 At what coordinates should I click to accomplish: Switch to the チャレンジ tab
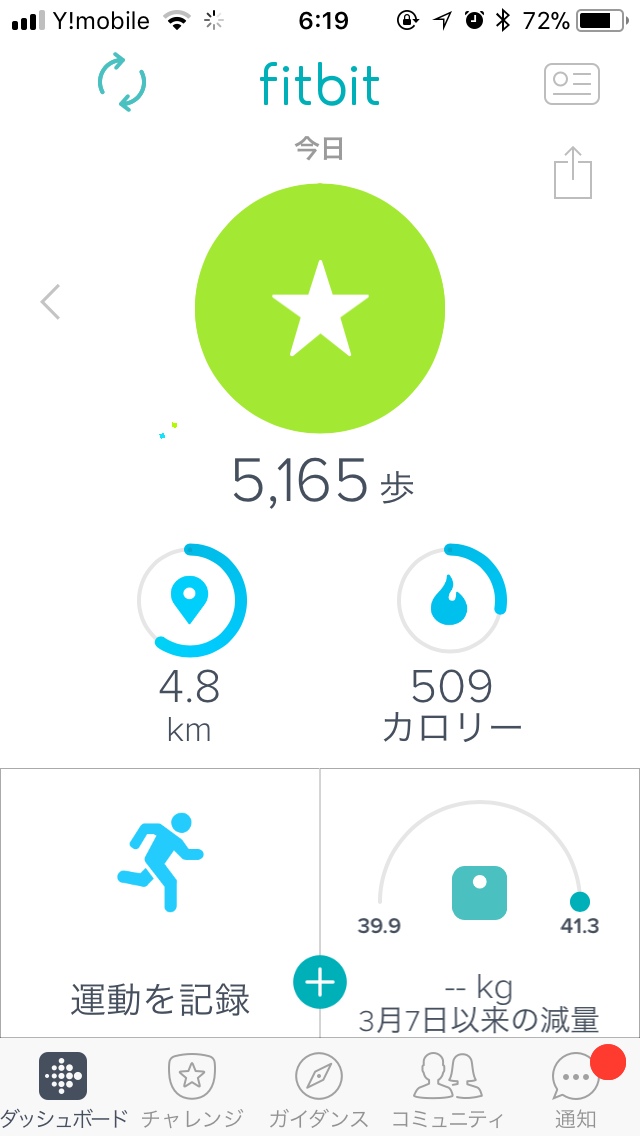(192, 1089)
